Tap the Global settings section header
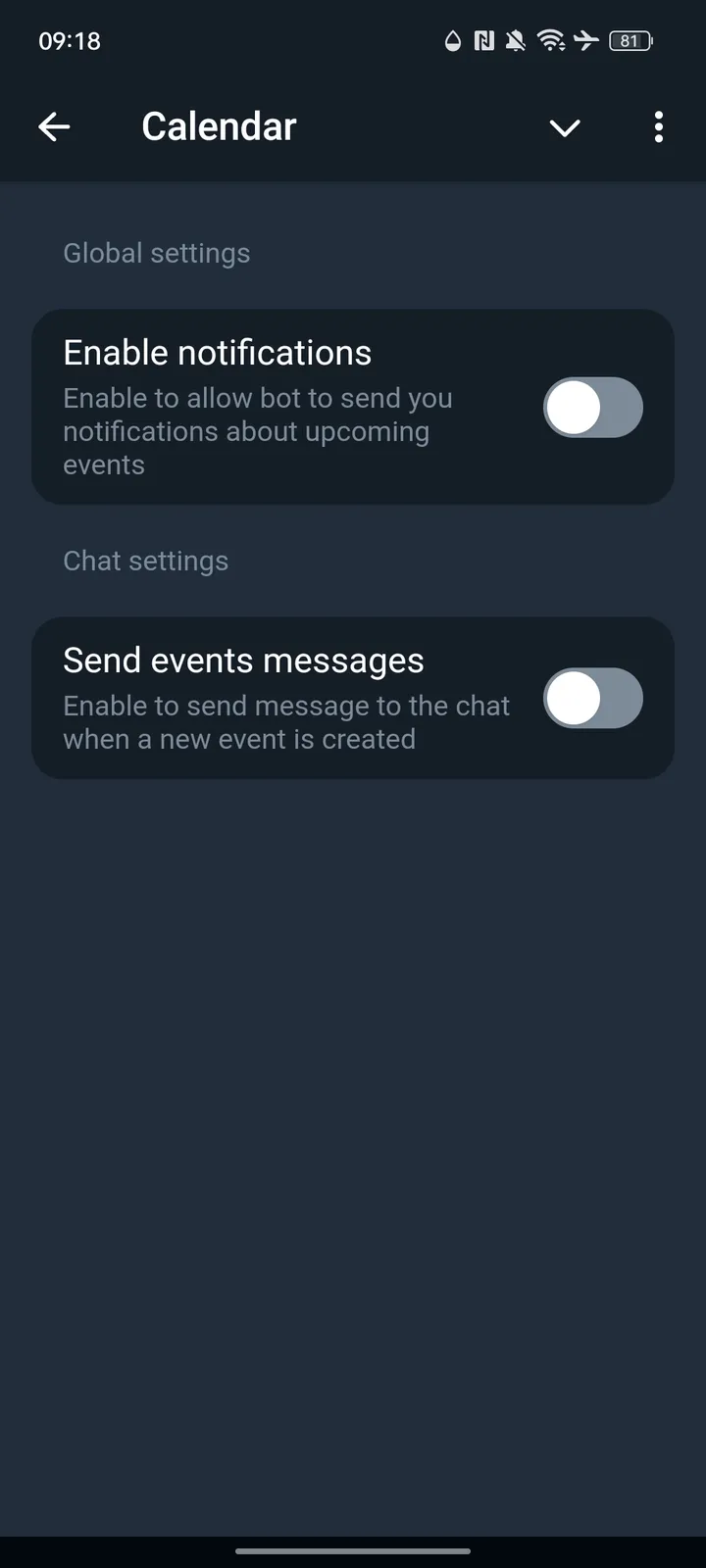This screenshot has width=706, height=1568. click(156, 253)
